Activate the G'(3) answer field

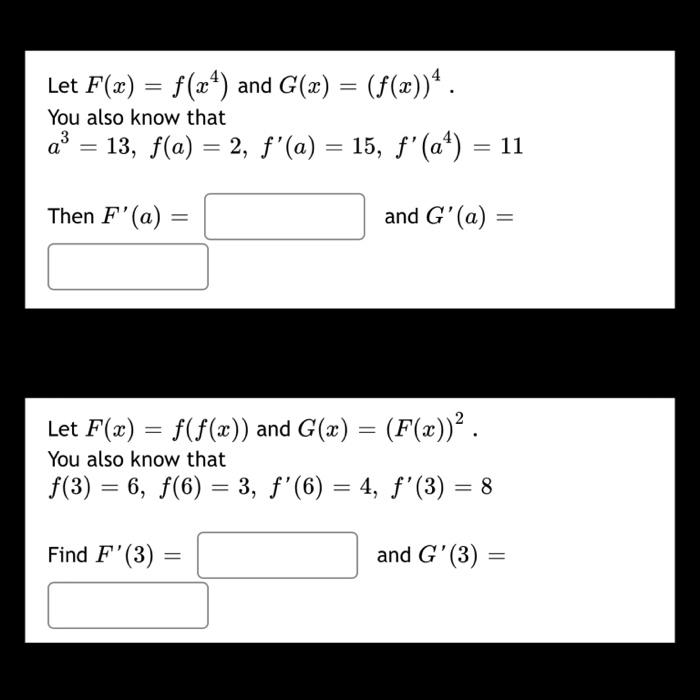click(128, 605)
